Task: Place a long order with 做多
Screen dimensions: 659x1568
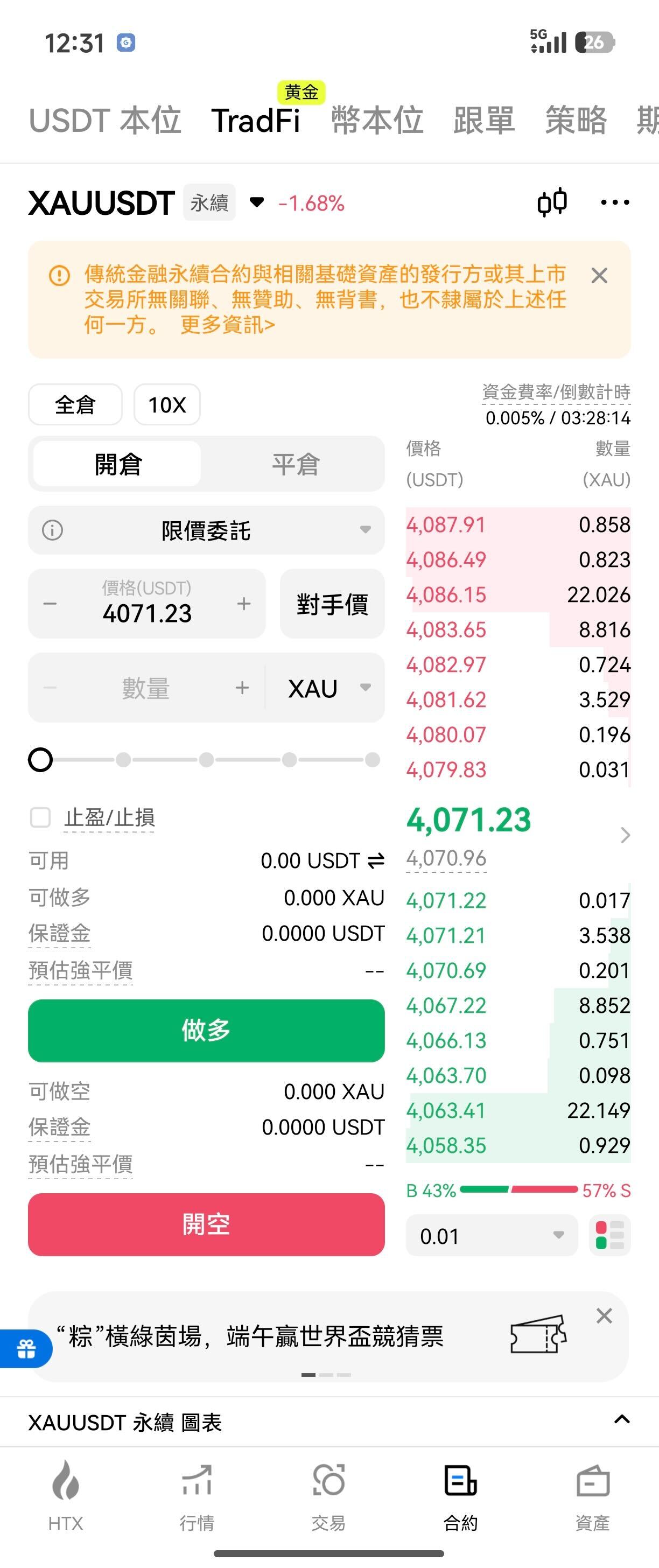Action: pos(206,1030)
